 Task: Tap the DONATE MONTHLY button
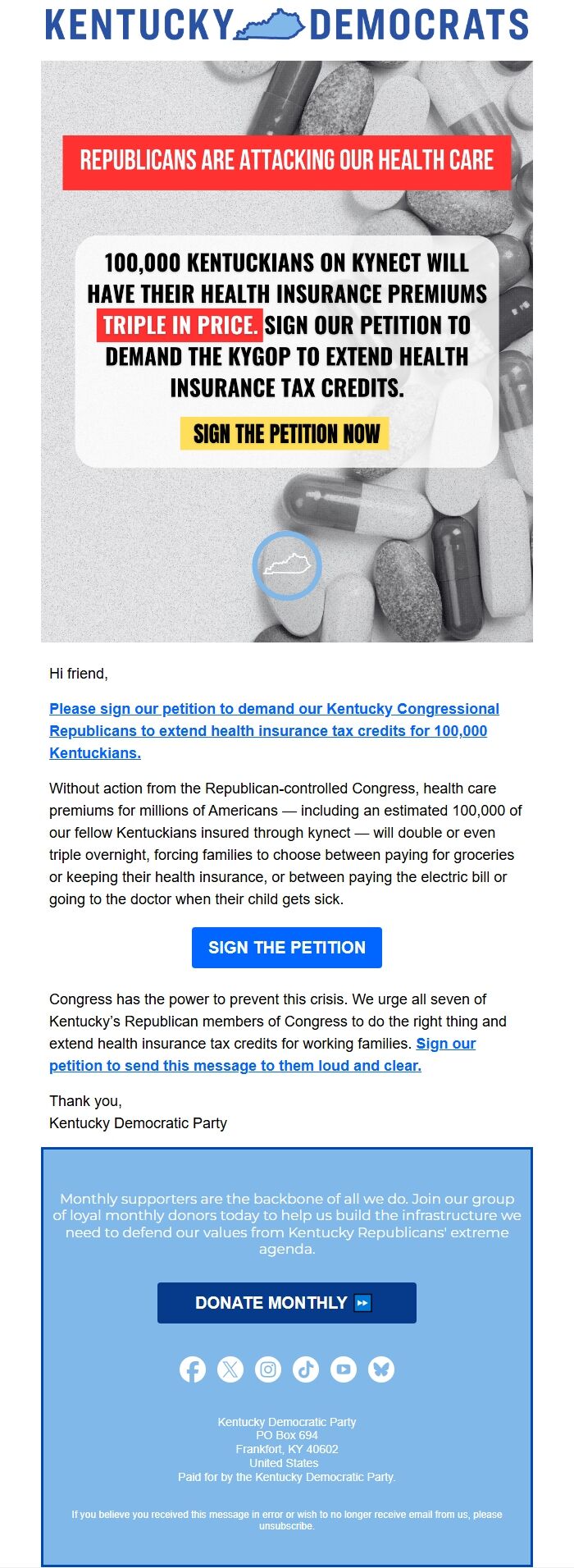tap(287, 1303)
